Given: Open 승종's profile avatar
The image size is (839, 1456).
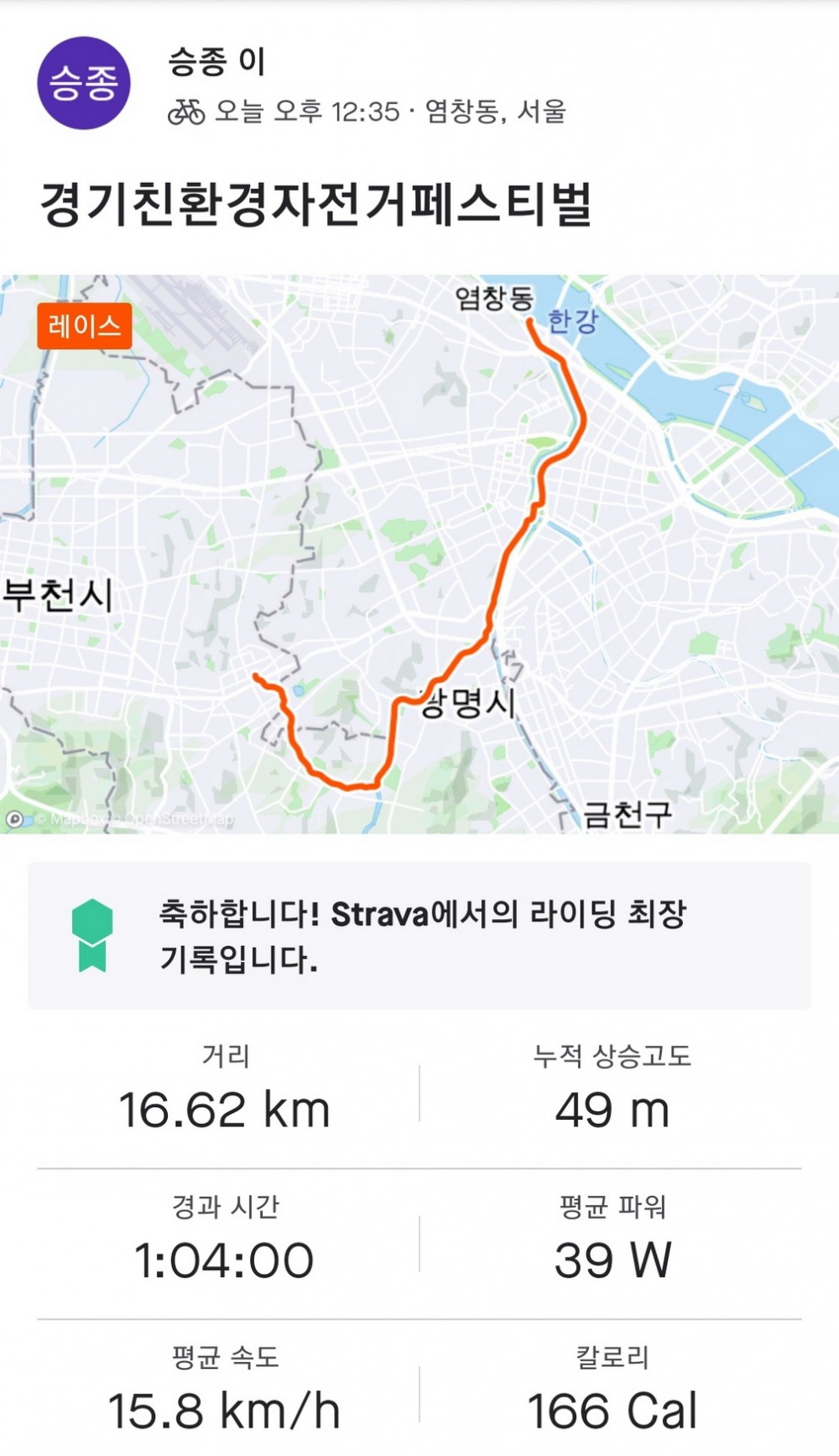Looking at the screenshot, I should coord(83,83).
